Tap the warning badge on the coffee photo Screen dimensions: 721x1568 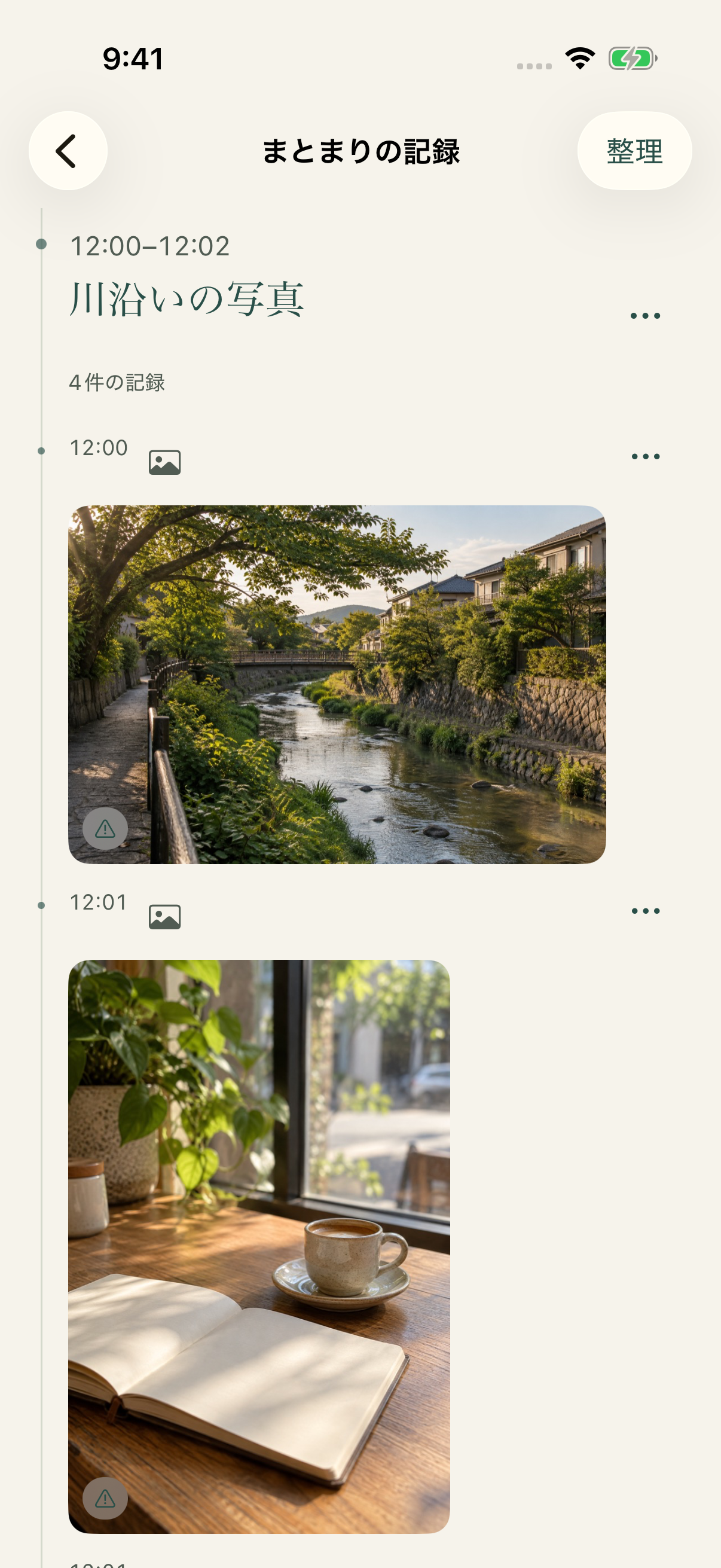point(105,1498)
